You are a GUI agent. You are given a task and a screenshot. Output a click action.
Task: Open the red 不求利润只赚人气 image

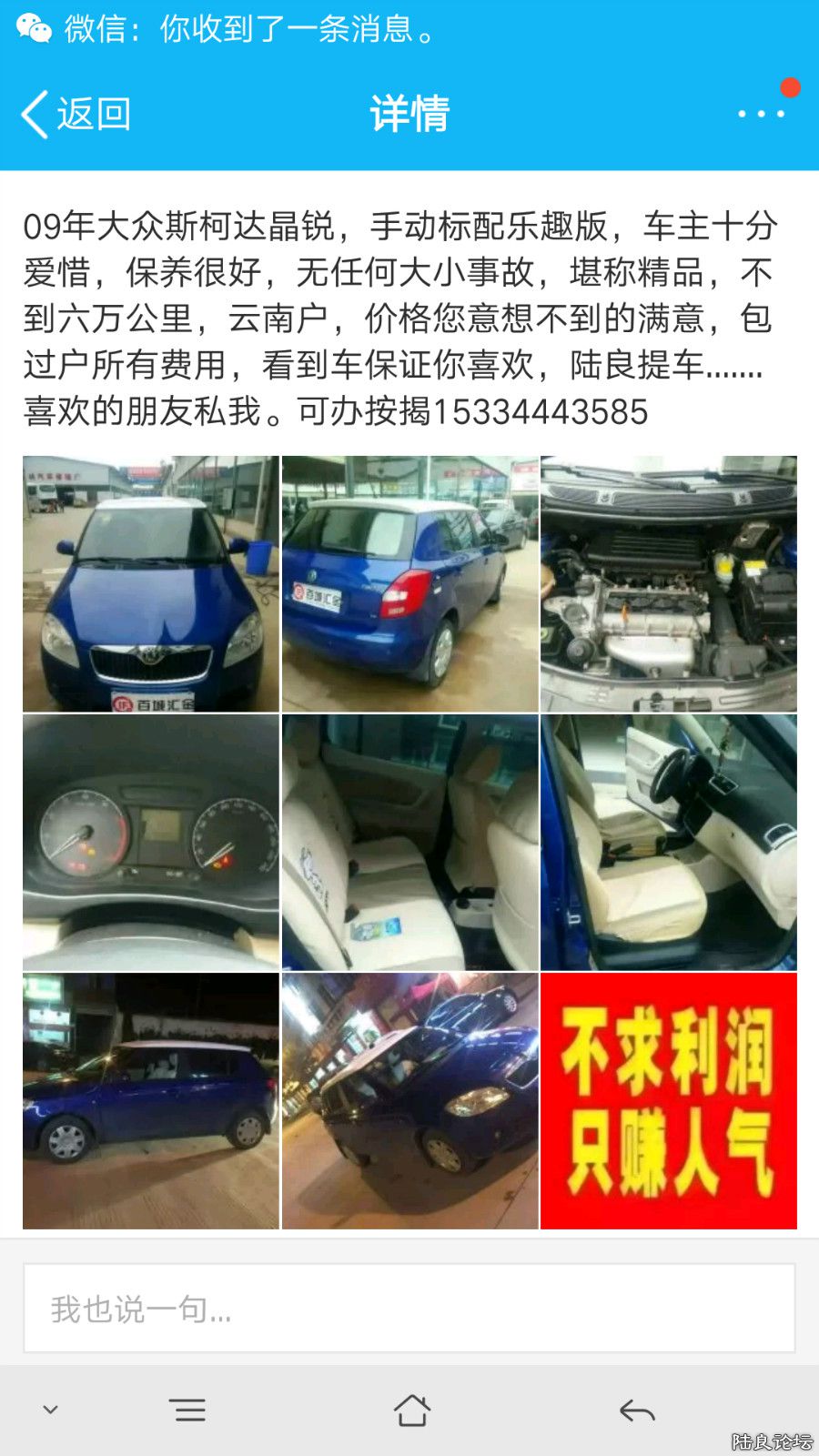click(x=669, y=1101)
